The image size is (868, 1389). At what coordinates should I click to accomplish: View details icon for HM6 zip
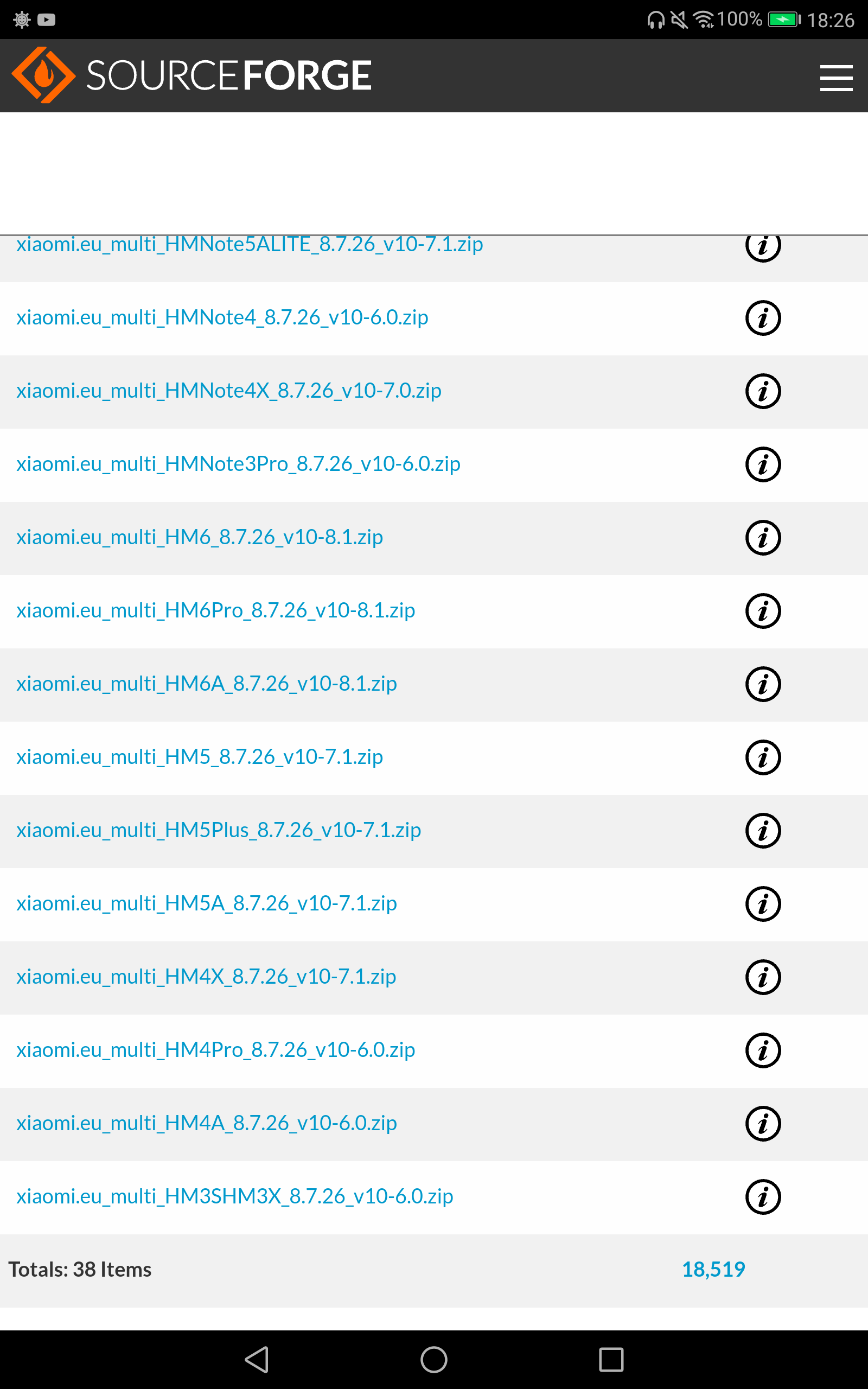point(763,537)
